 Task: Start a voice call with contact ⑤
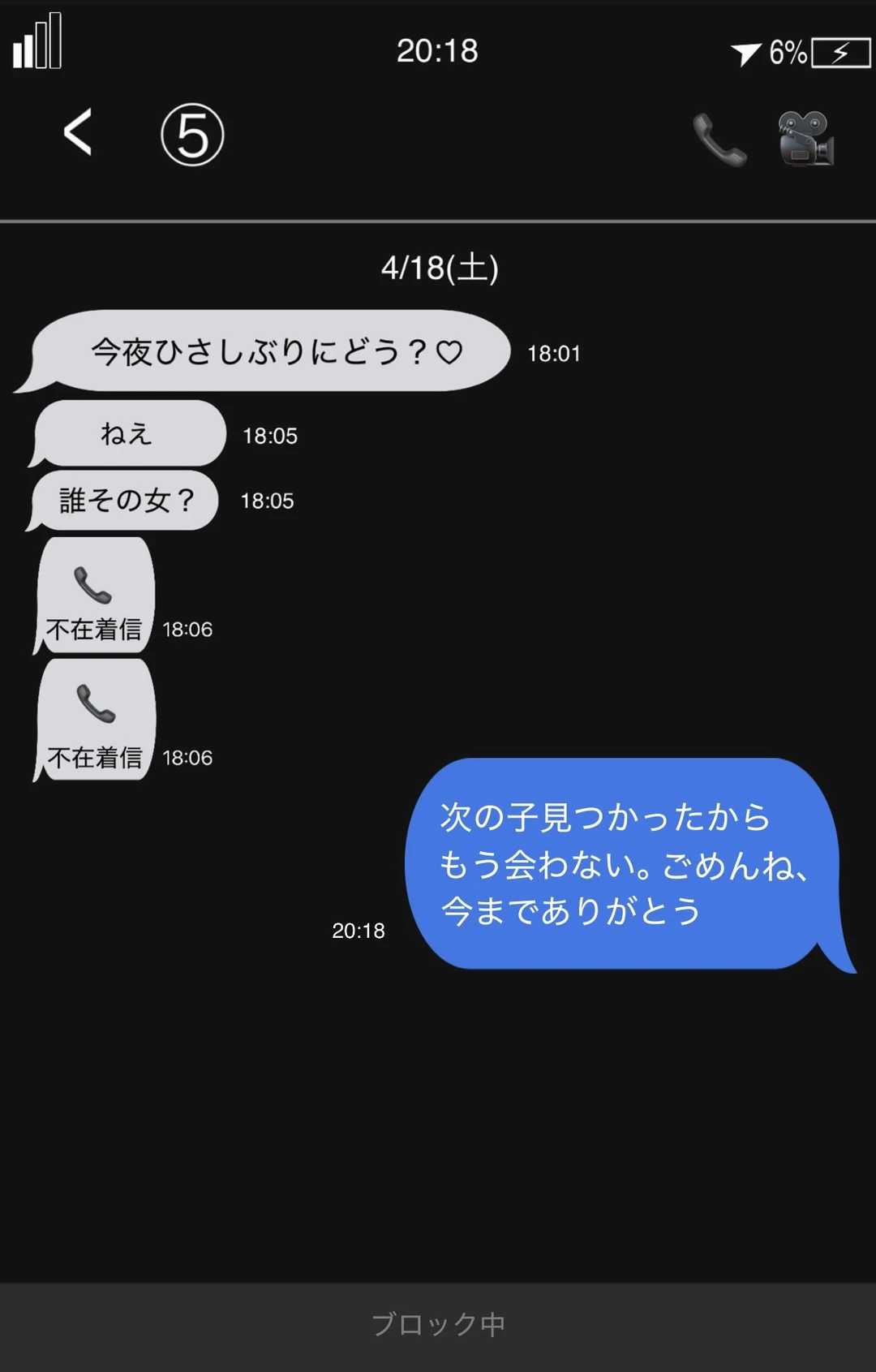click(719, 140)
